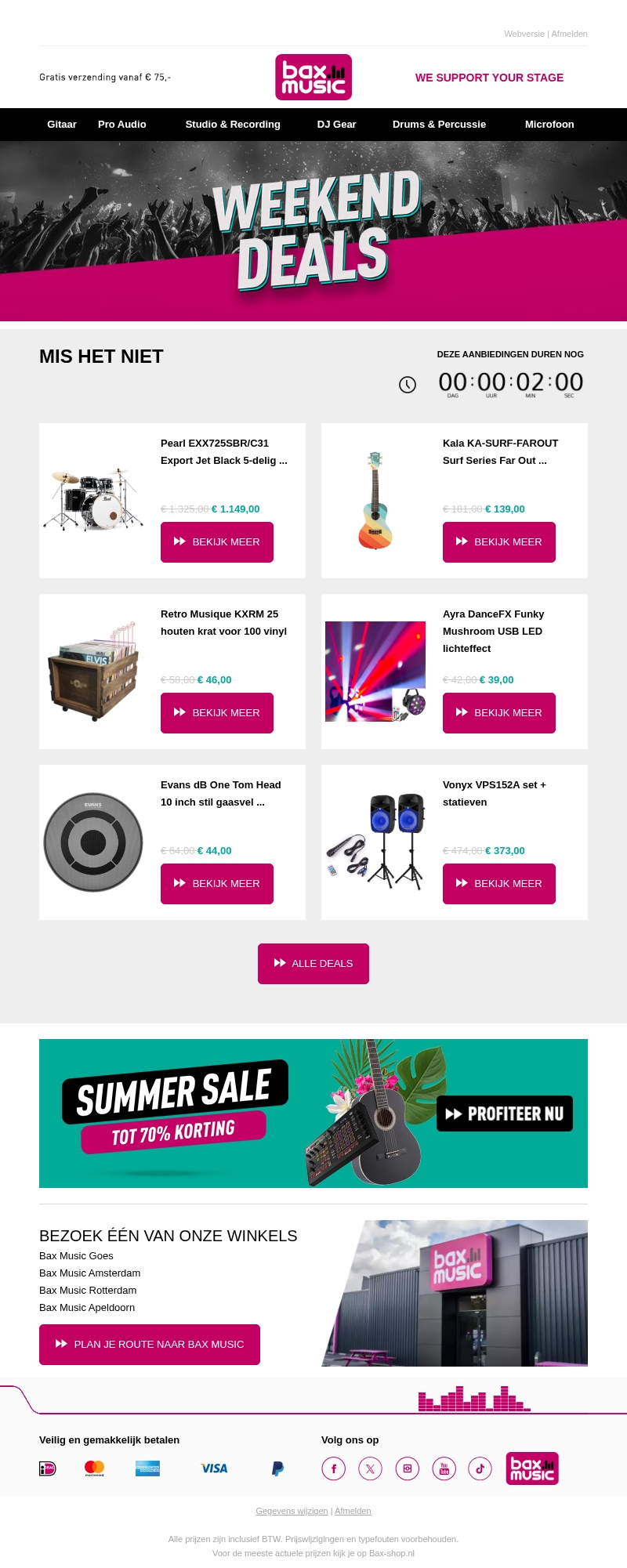627x1568 pixels.
Task: Go to Studio & Recording category
Action: [232, 125]
